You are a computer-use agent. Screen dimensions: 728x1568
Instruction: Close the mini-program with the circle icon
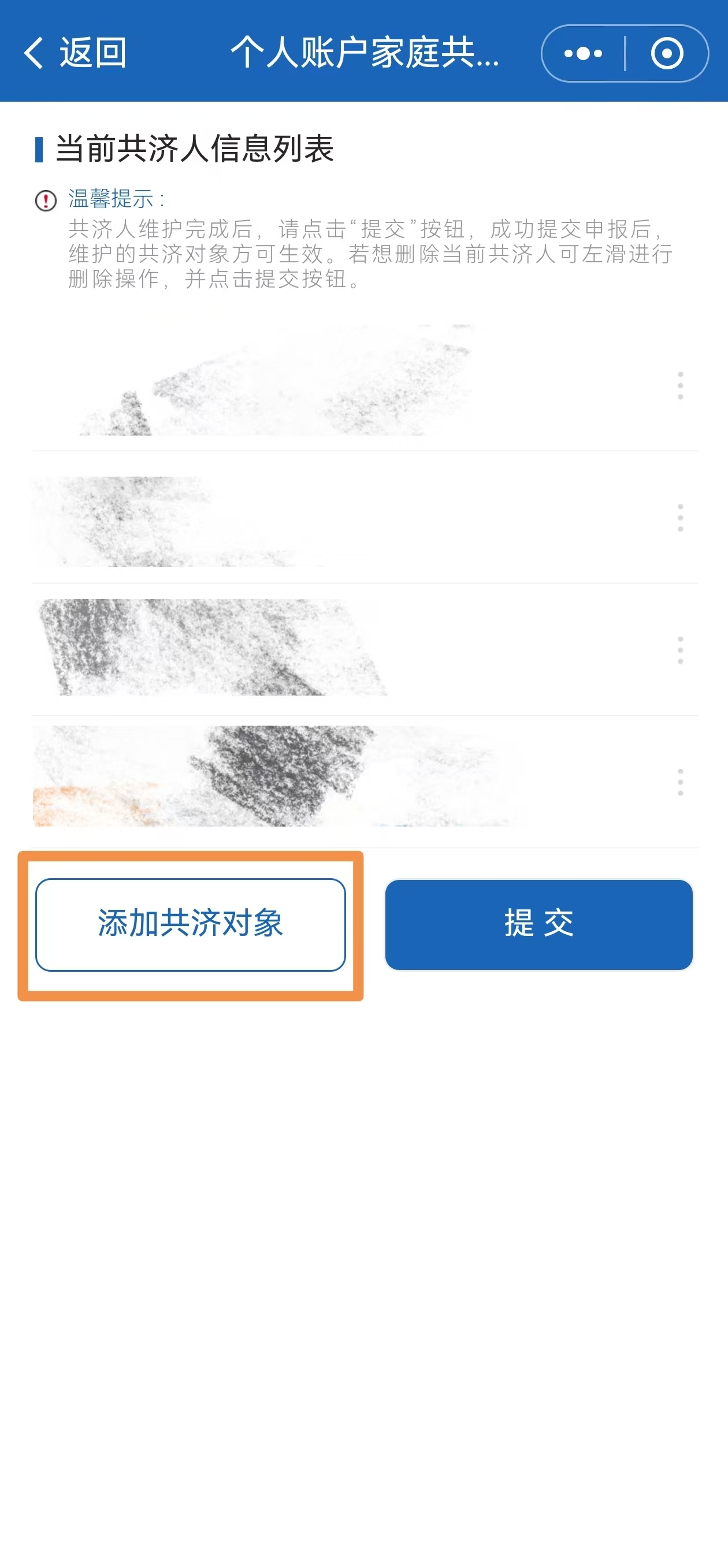(667, 54)
